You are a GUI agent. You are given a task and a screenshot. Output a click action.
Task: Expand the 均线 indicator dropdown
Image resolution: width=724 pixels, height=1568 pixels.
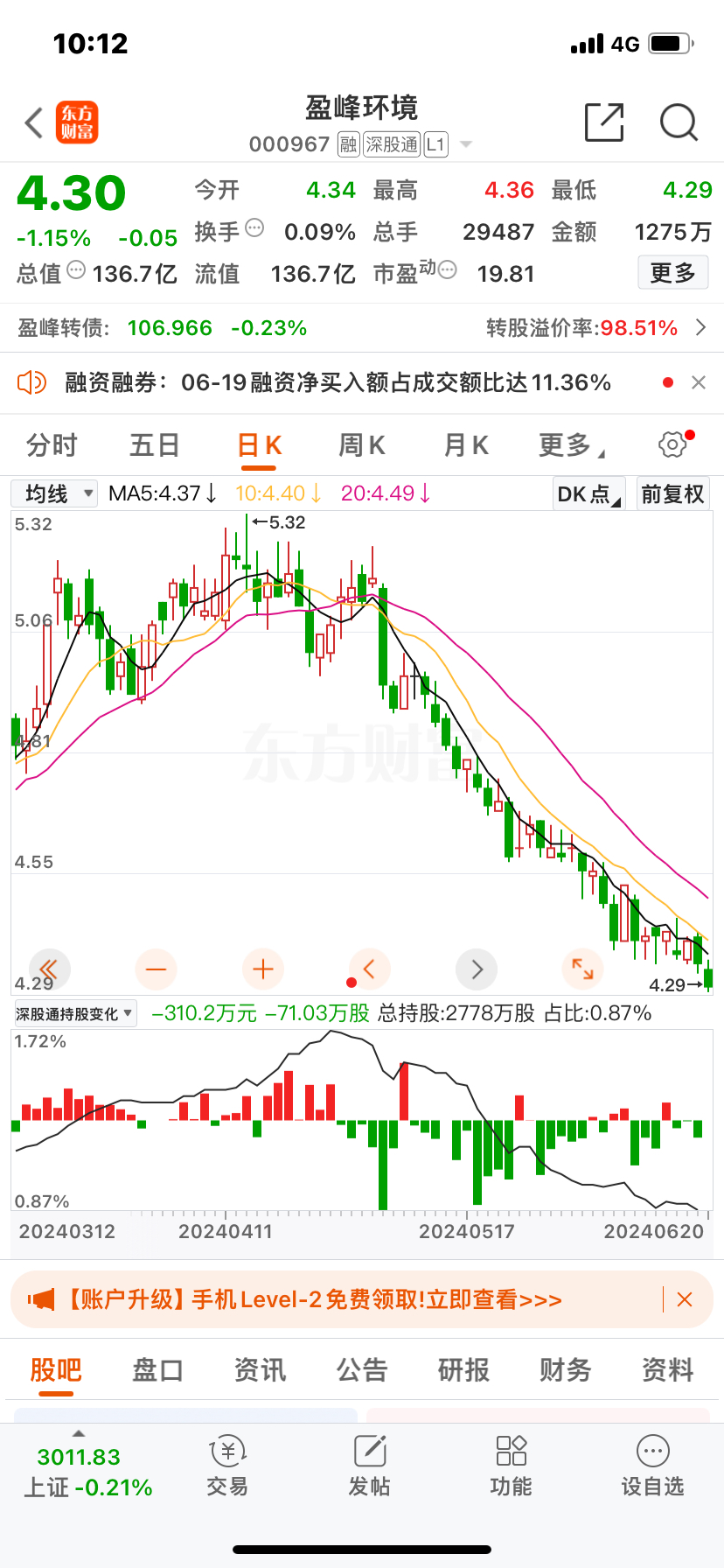click(54, 493)
